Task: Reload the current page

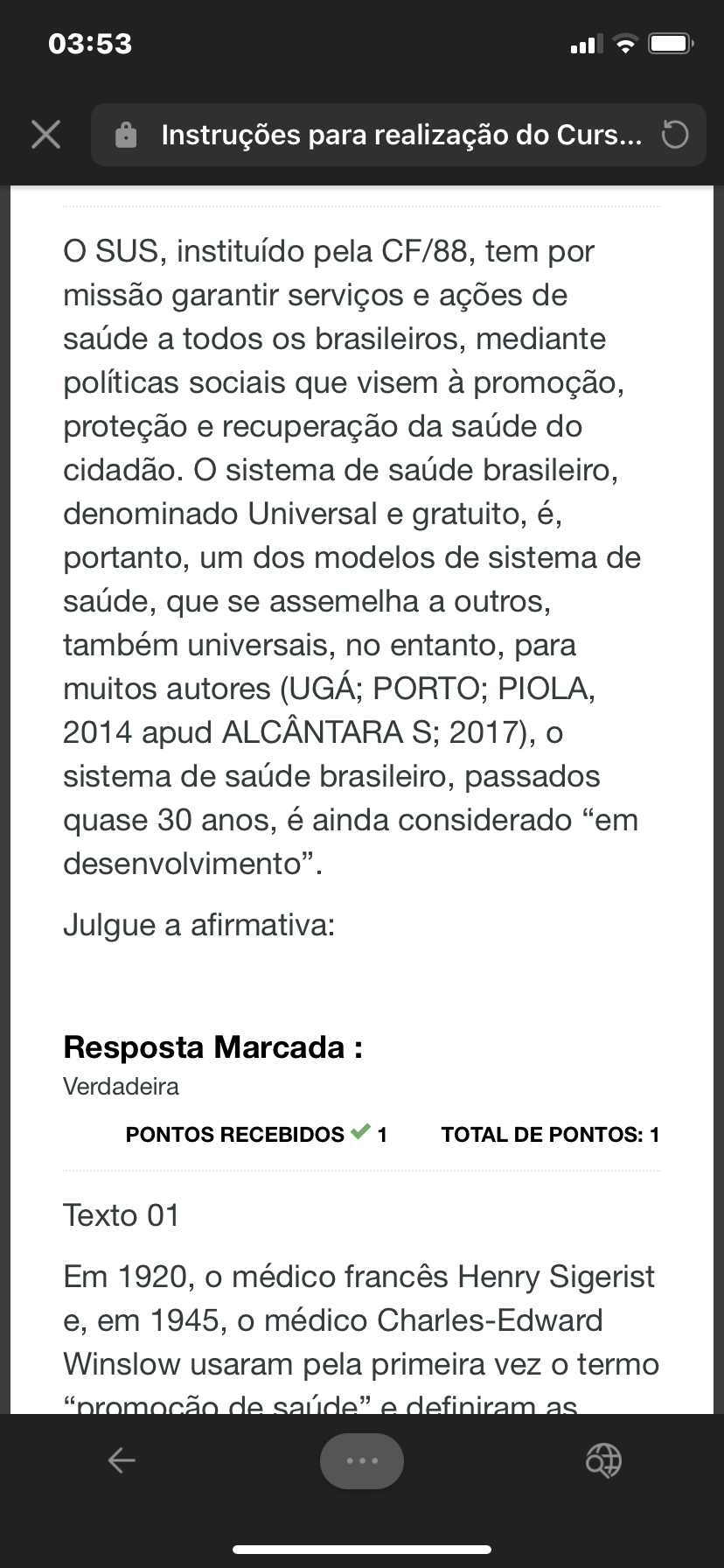Action: click(x=674, y=135)
